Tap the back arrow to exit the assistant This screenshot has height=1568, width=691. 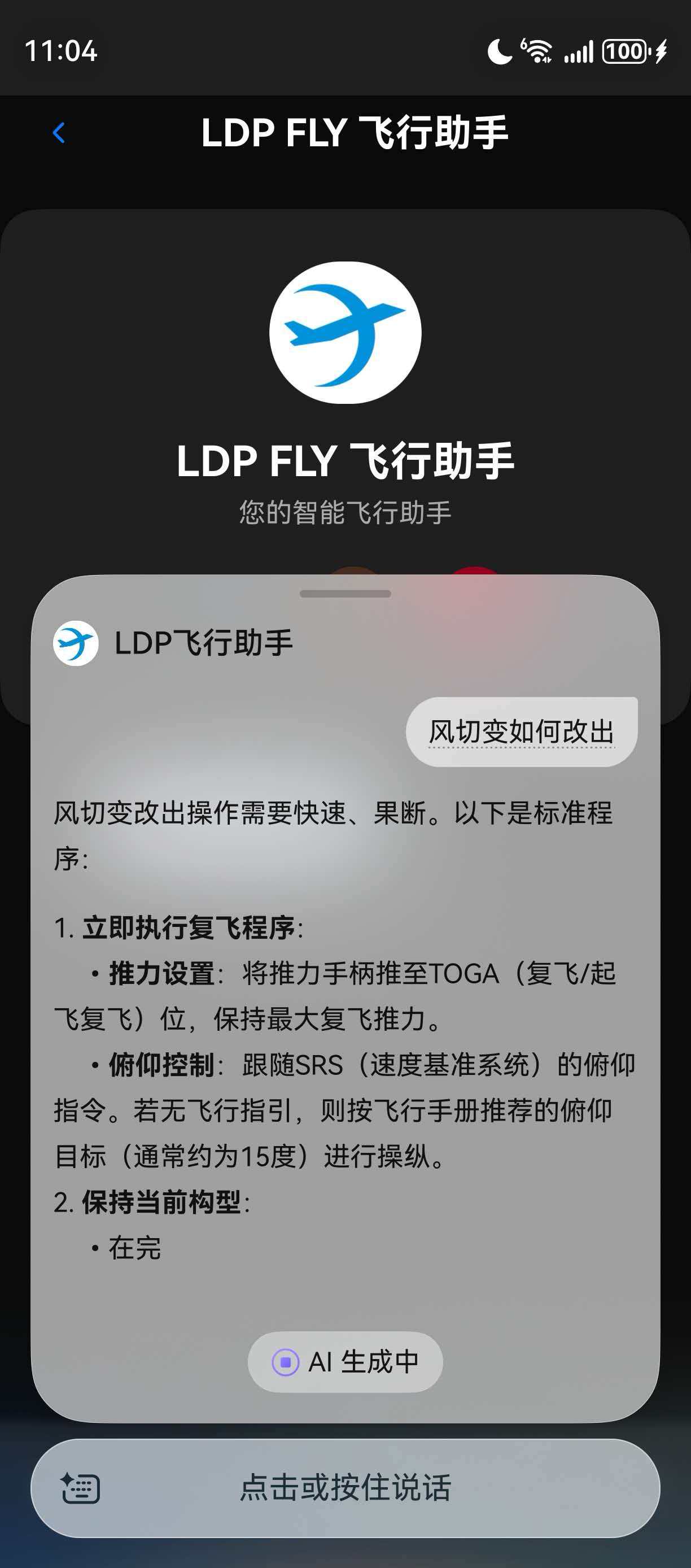(59, 133)
